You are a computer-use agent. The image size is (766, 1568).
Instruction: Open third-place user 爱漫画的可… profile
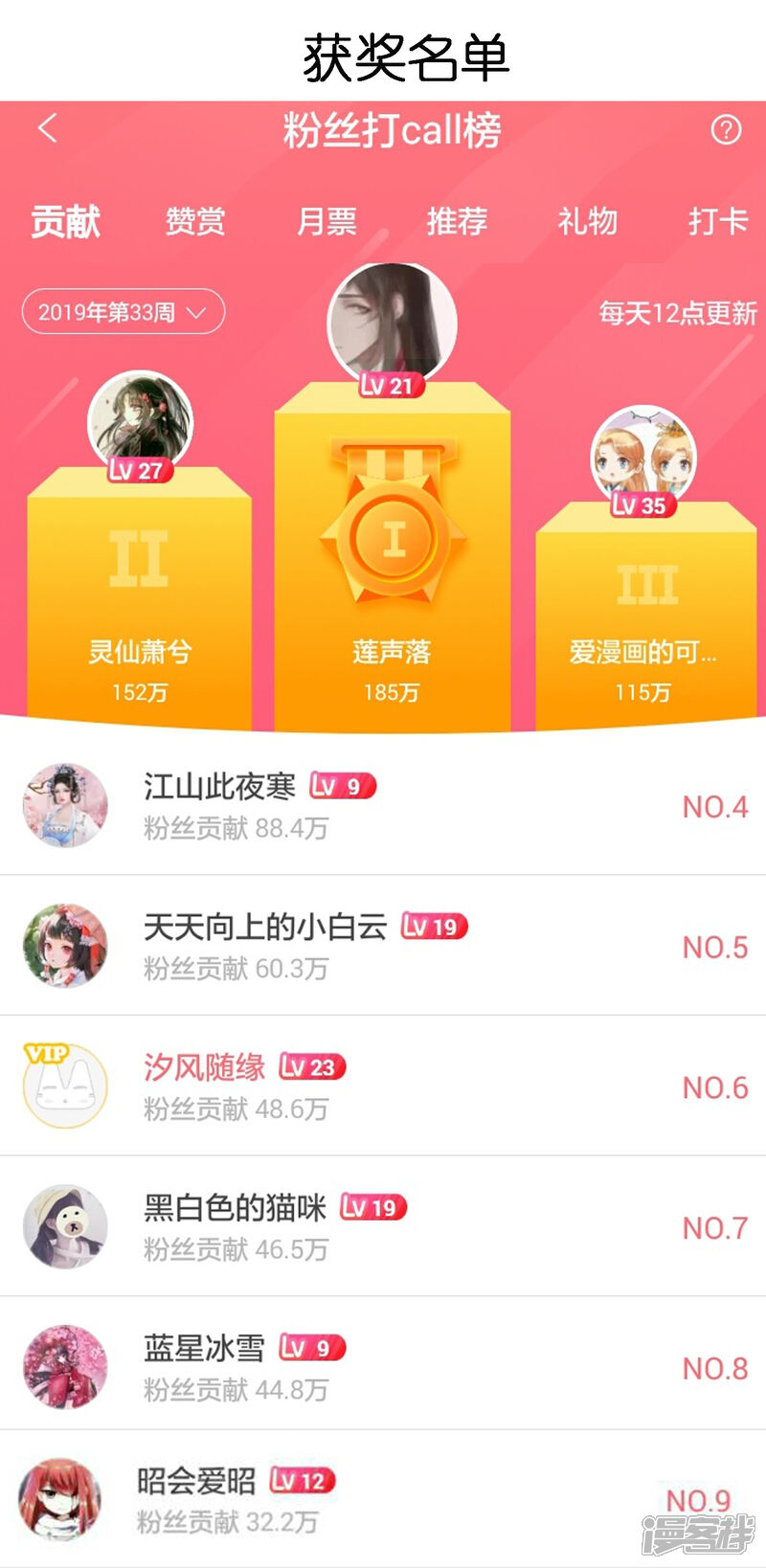[x=642, y=457]
